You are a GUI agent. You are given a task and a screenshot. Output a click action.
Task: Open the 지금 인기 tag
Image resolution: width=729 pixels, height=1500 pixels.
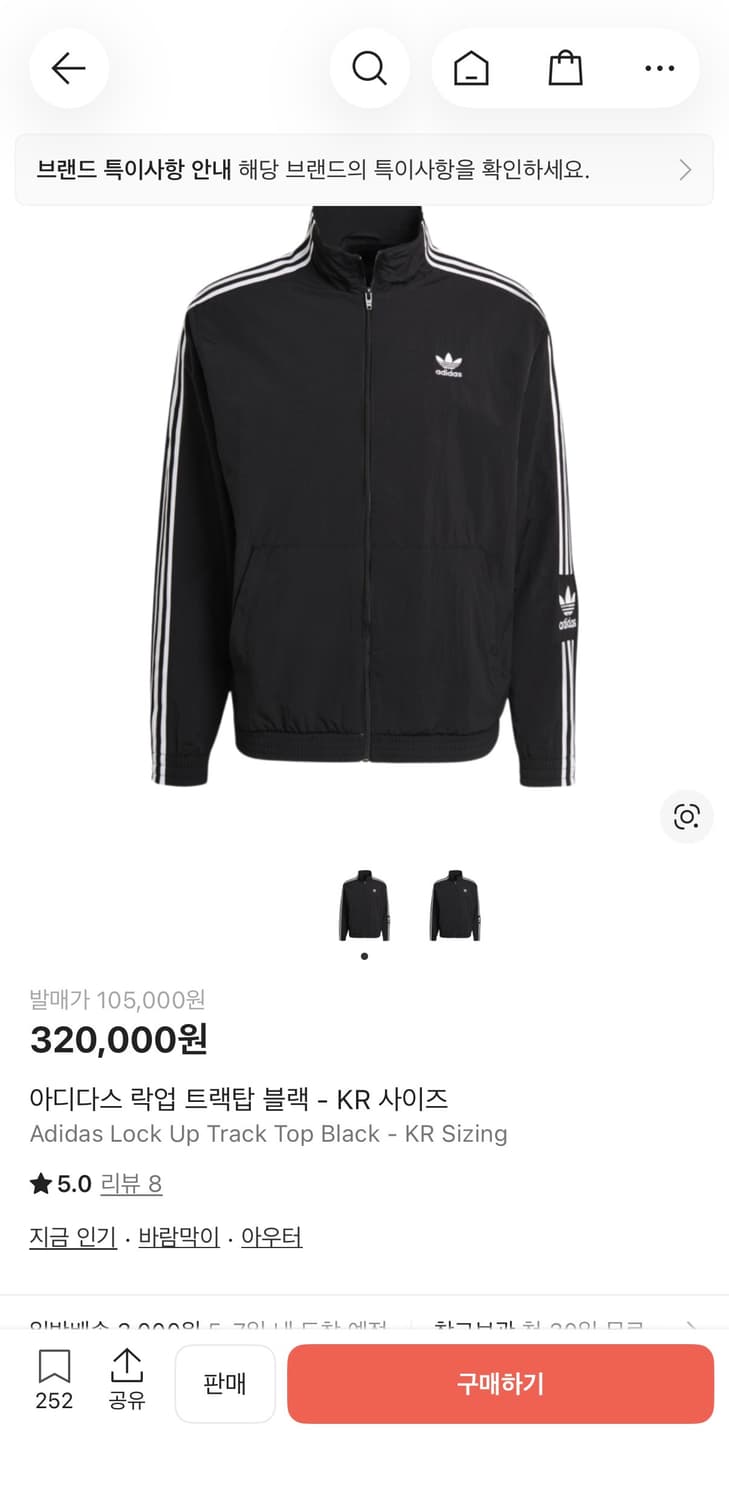coord(71,1237)
